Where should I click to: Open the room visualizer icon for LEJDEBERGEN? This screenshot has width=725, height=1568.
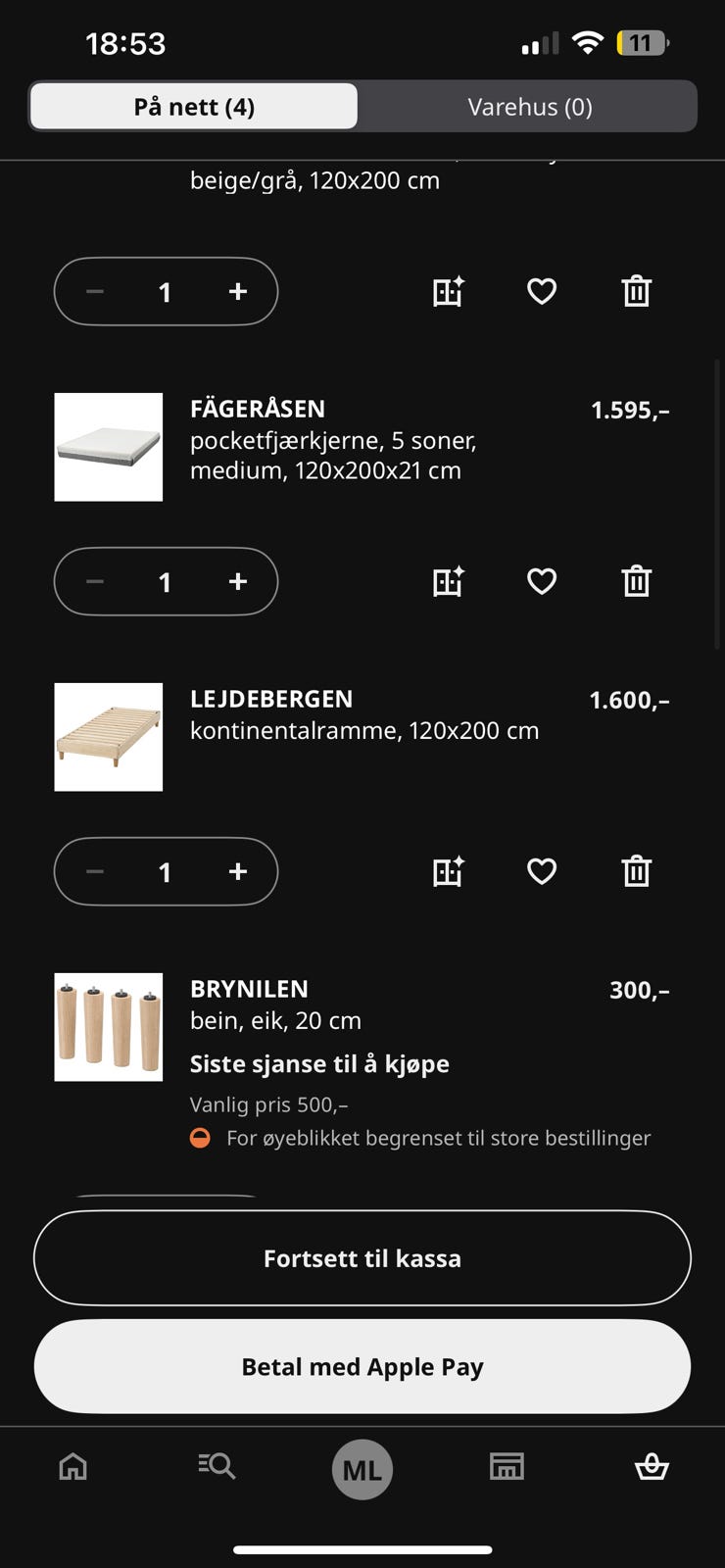click(447, 871)
